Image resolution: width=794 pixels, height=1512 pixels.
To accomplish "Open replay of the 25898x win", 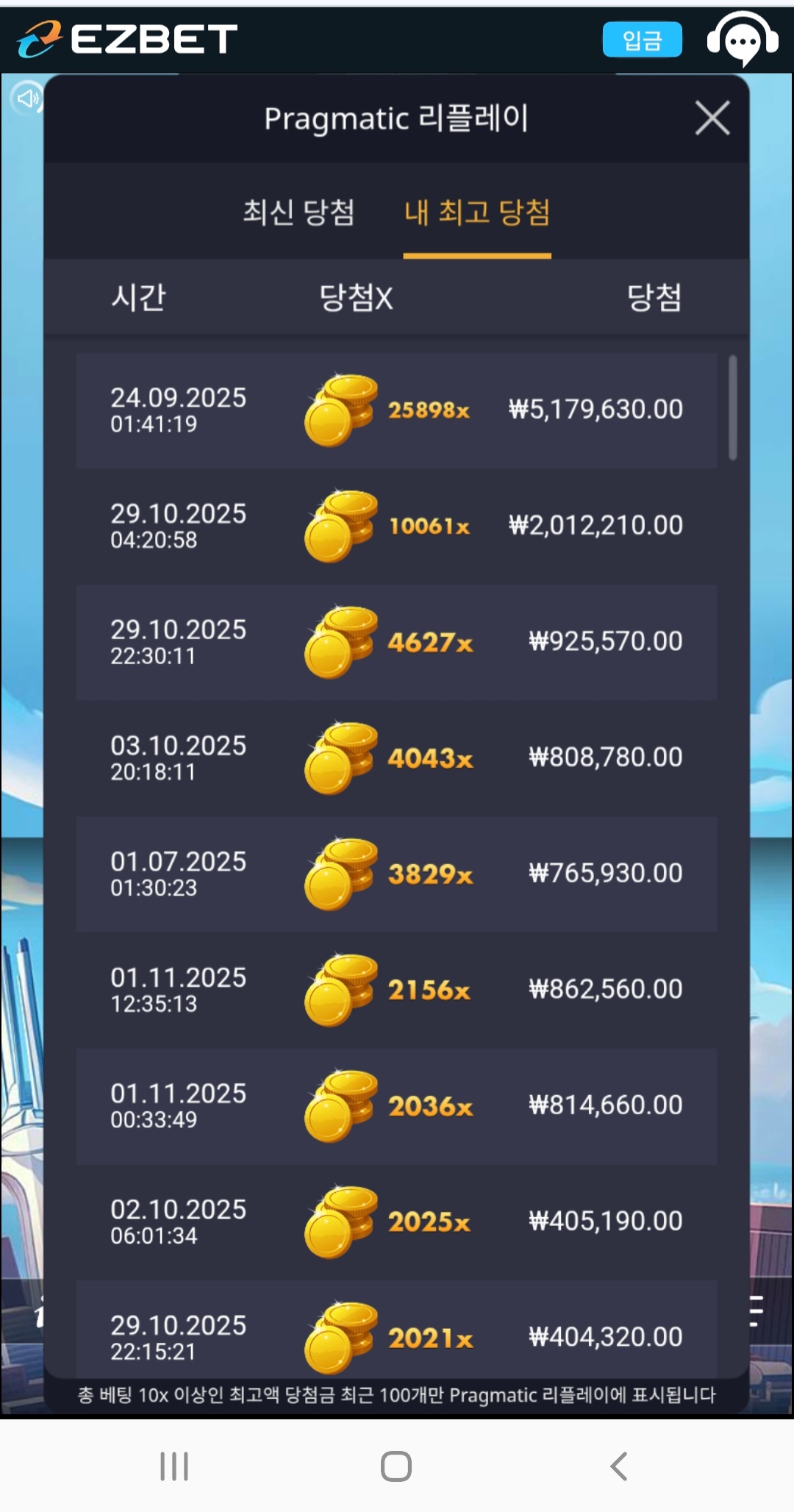I will pos(396,410).
